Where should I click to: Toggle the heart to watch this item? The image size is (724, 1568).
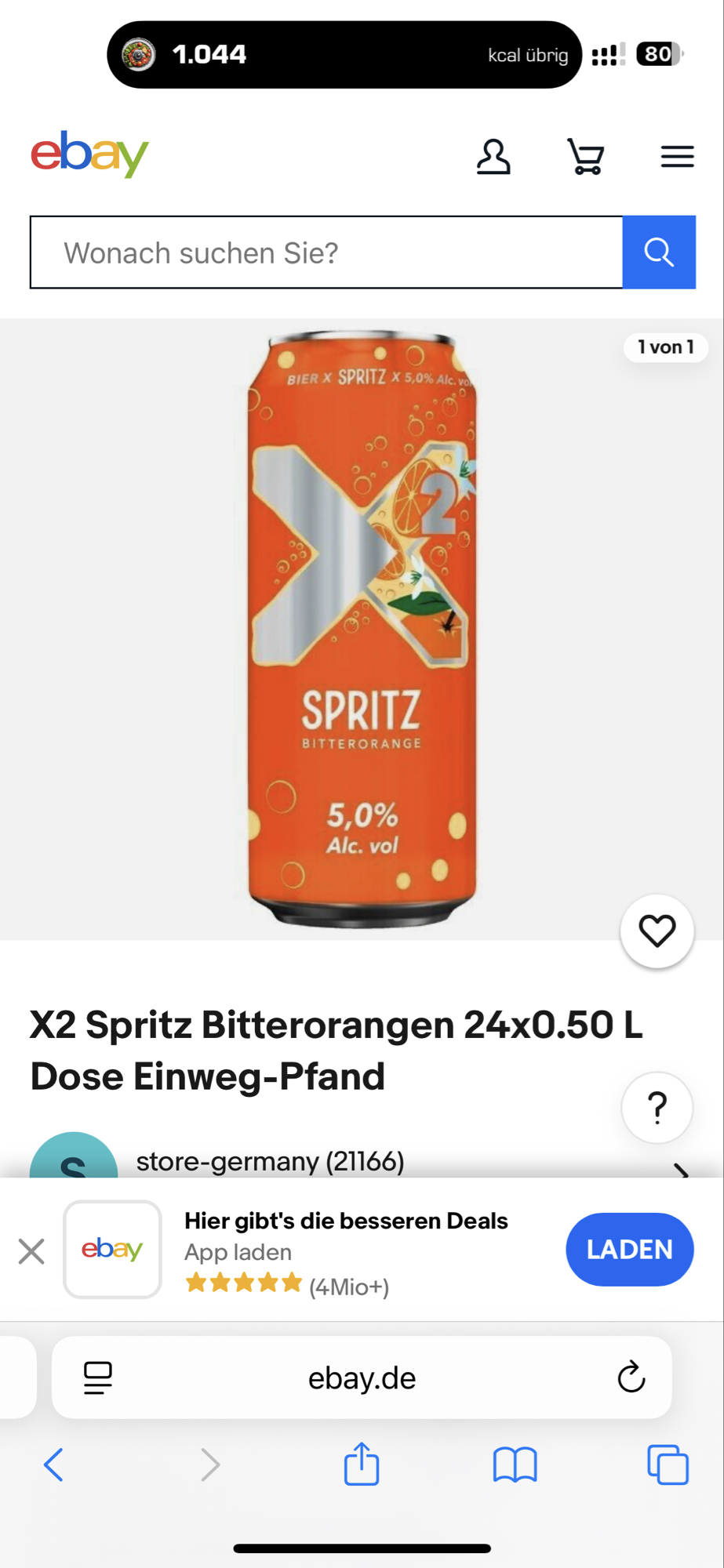tap(657, 931)
